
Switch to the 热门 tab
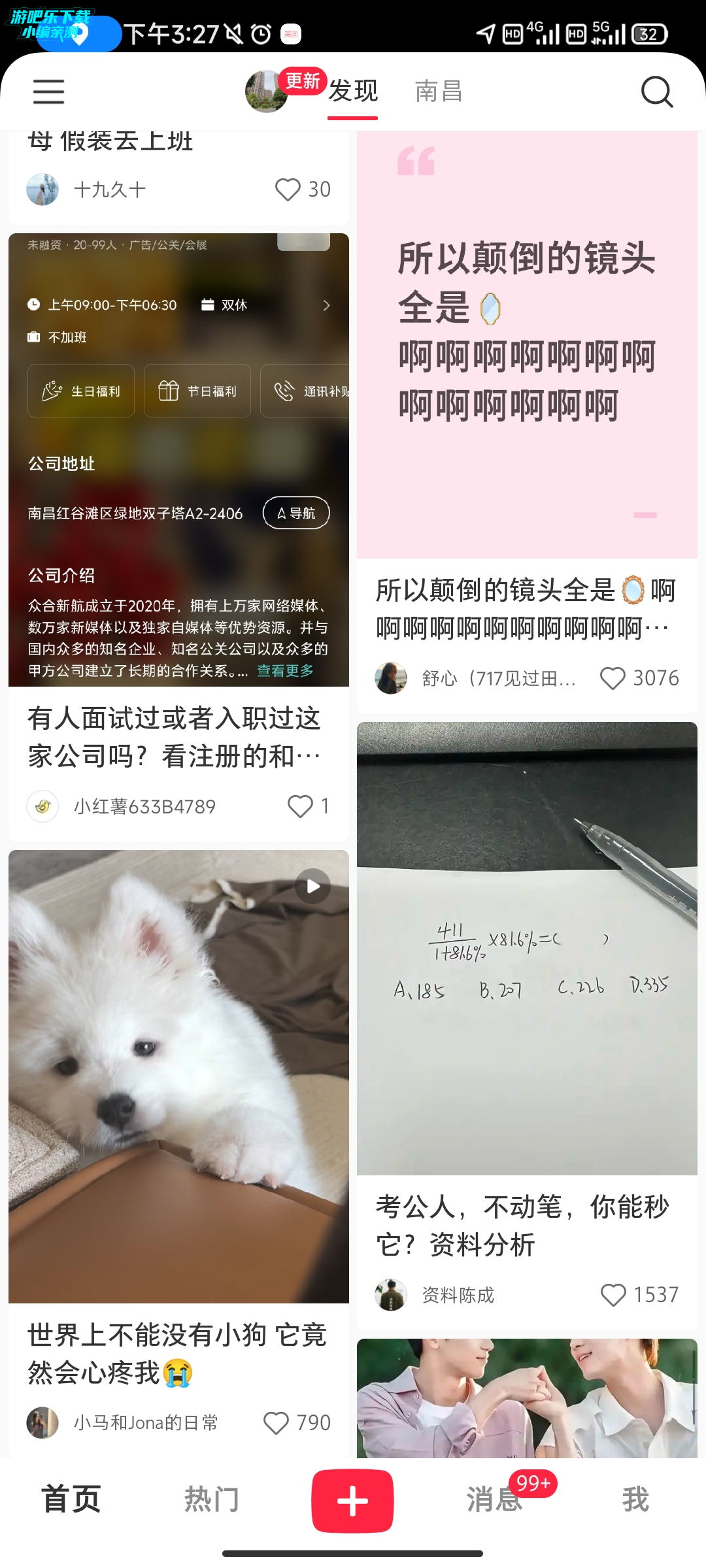click(x=211, y=1499)
